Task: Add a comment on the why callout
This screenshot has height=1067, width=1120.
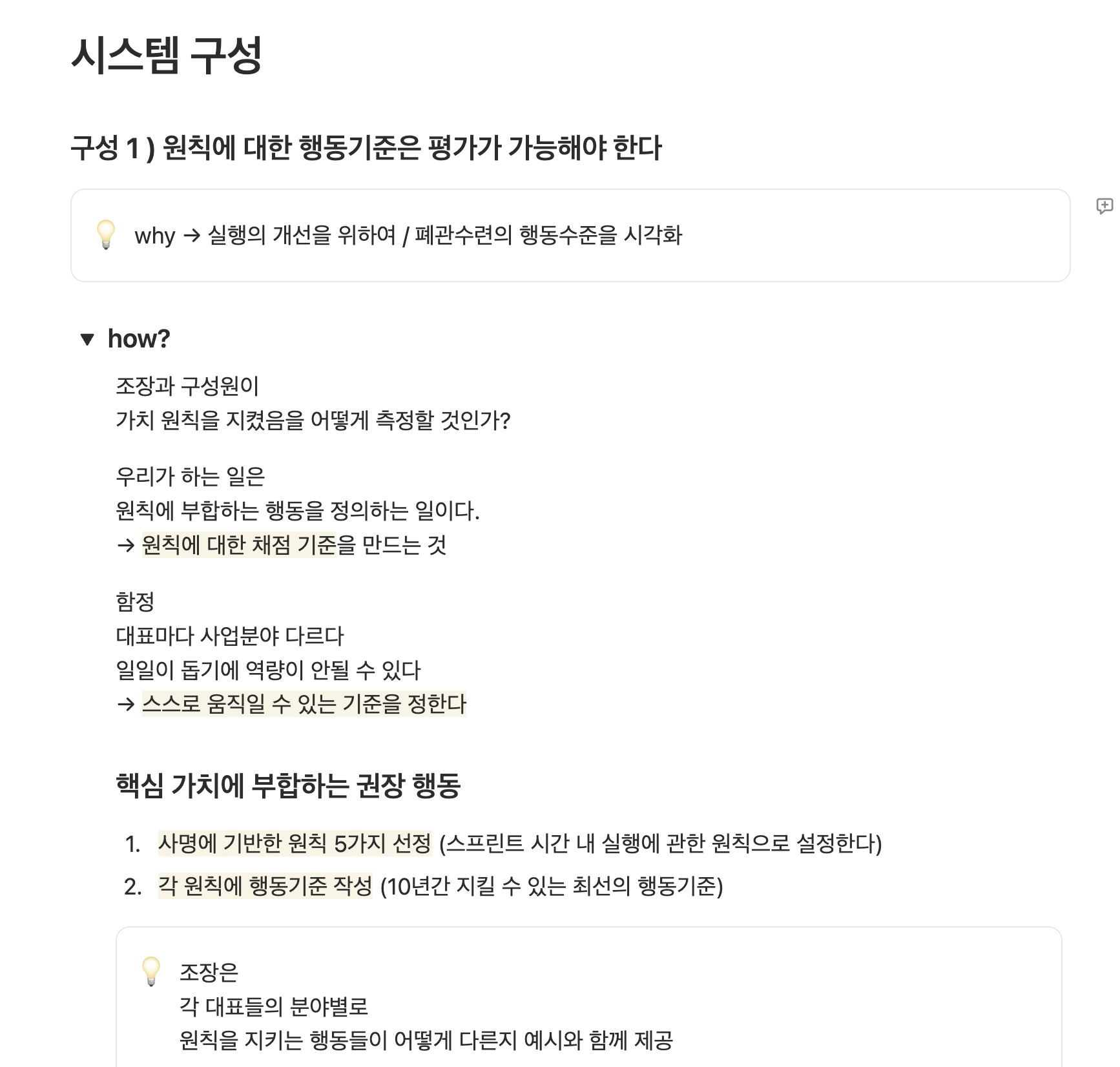Action: [1104, 206]
